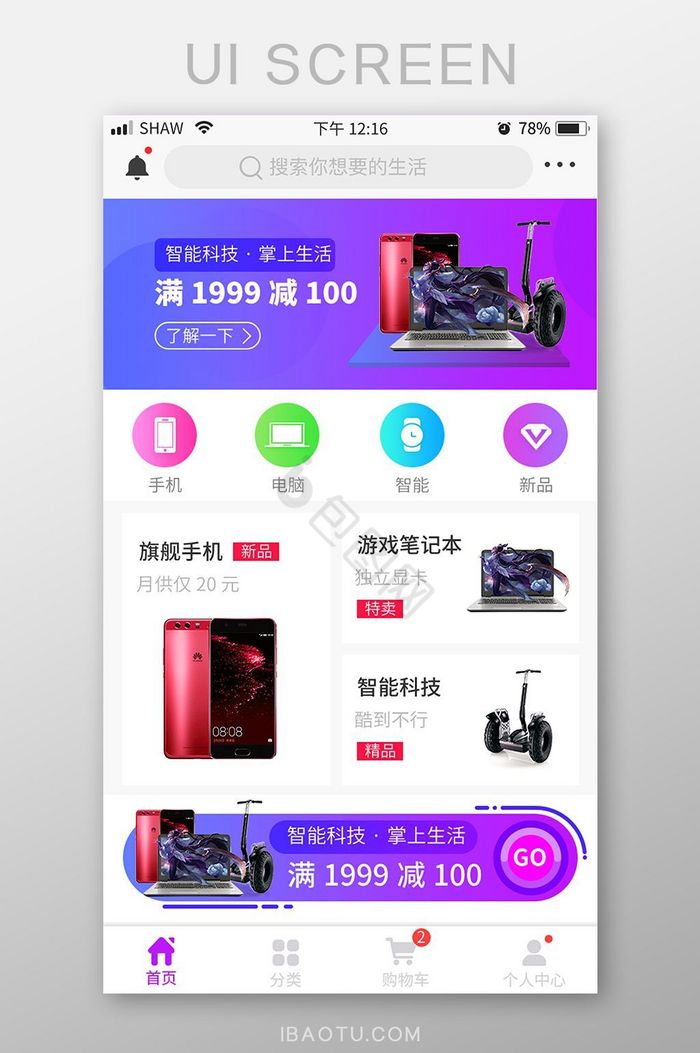Screen dimensions: 700x1053
Task: Switch to the 首页 tab
Action: tap(161, 961)
